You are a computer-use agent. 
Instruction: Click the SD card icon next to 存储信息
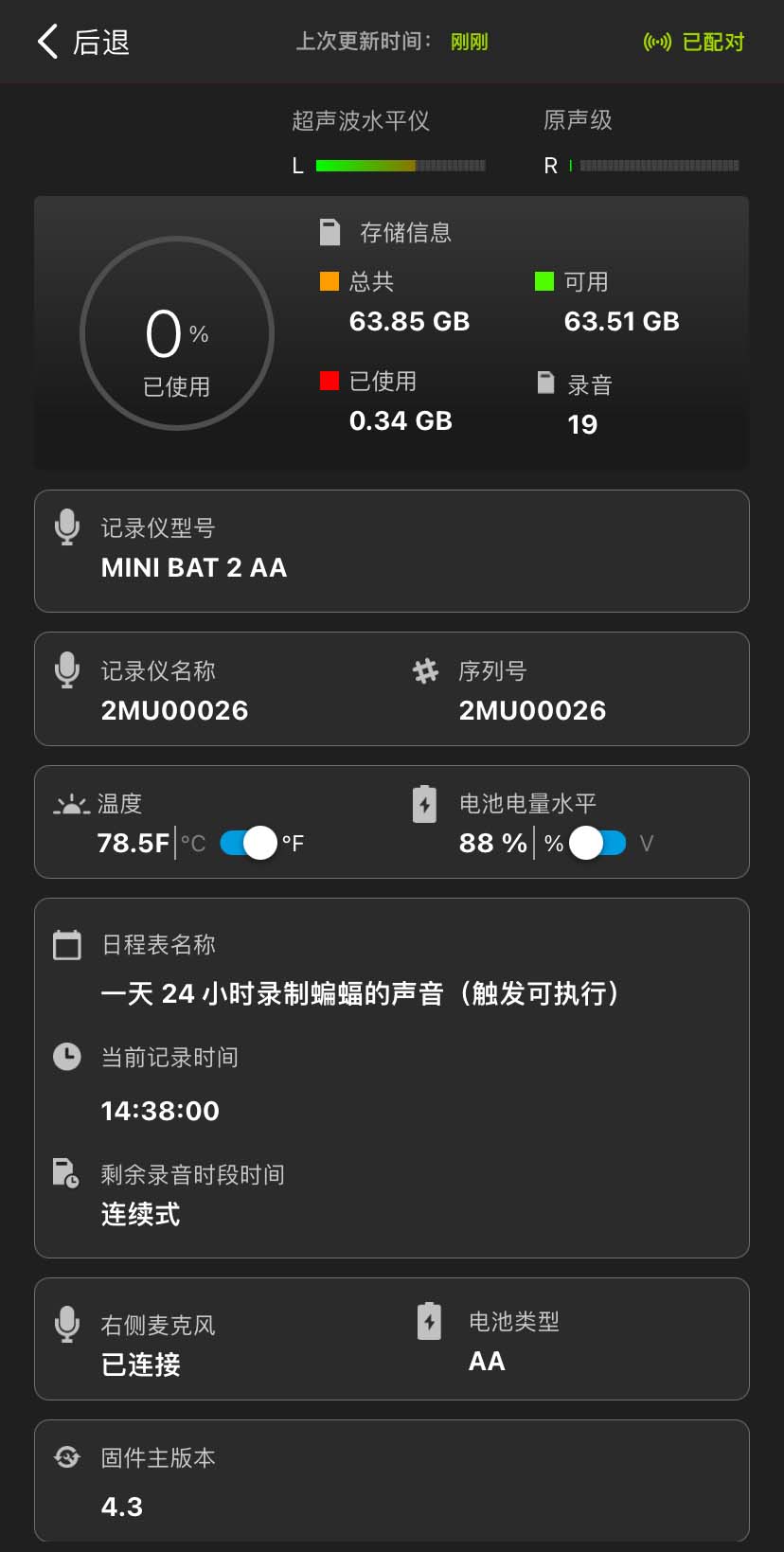329,230
